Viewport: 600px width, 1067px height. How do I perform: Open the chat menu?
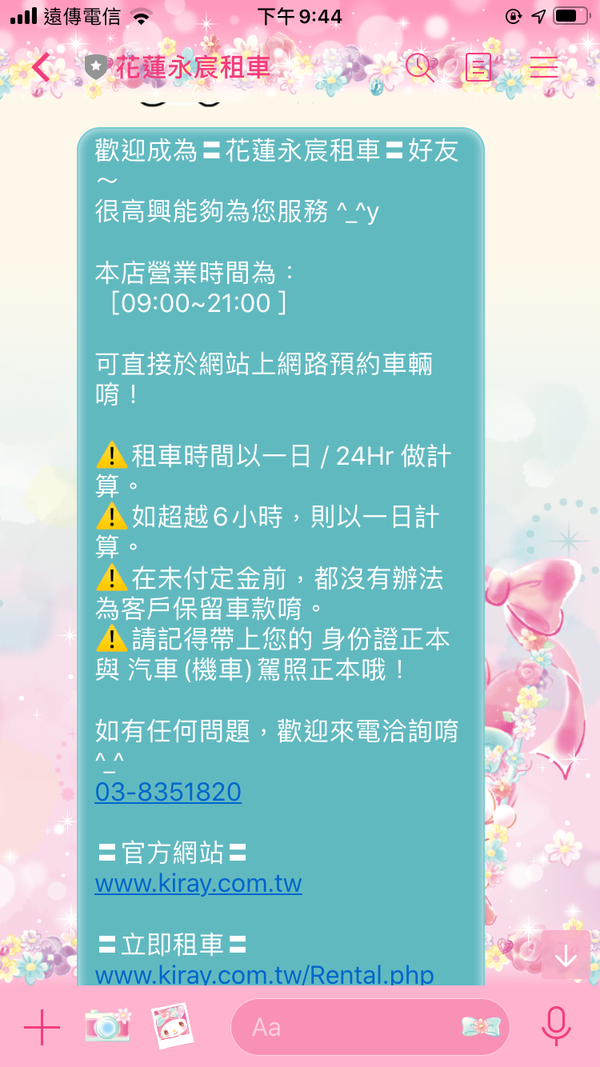pyautogui.click(x=544, y=67)
